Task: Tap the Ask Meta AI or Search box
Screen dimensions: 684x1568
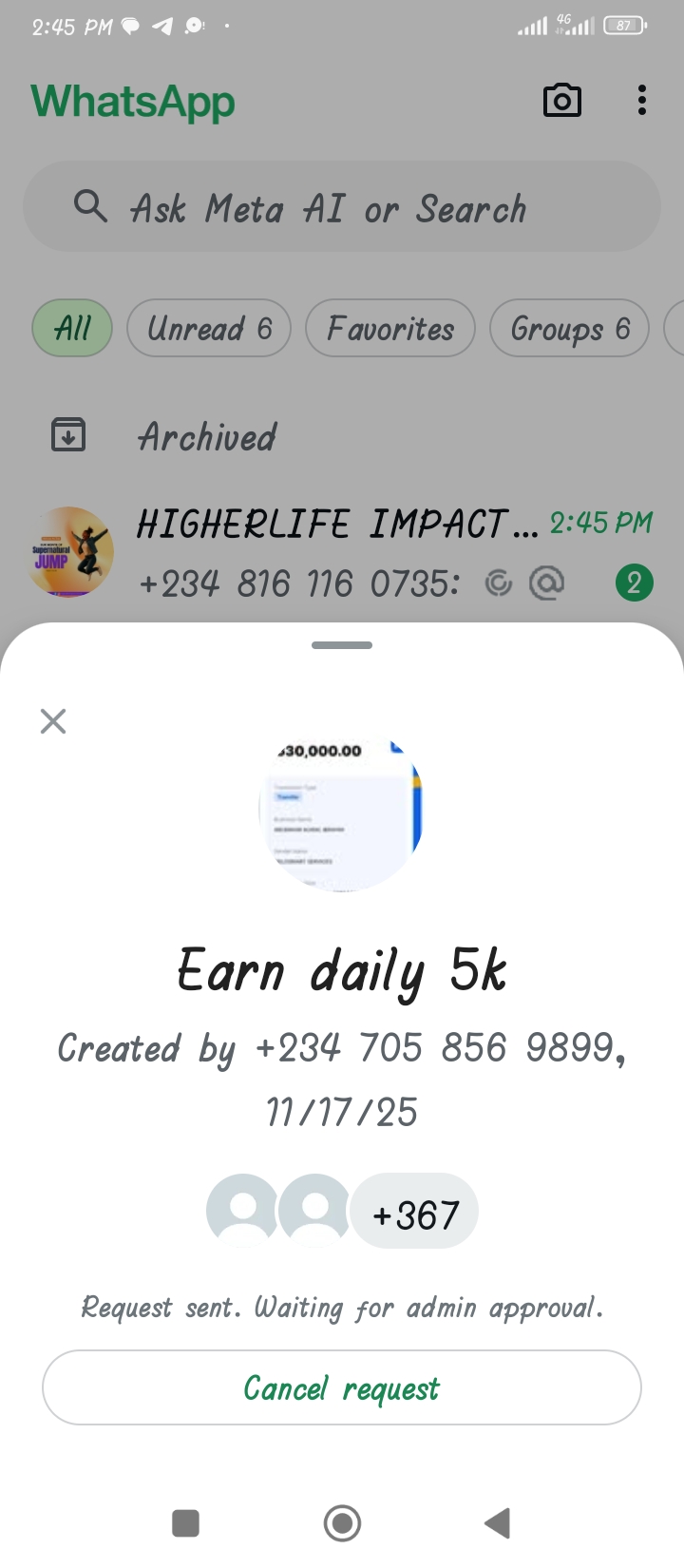Action: (x=342, y=207)
